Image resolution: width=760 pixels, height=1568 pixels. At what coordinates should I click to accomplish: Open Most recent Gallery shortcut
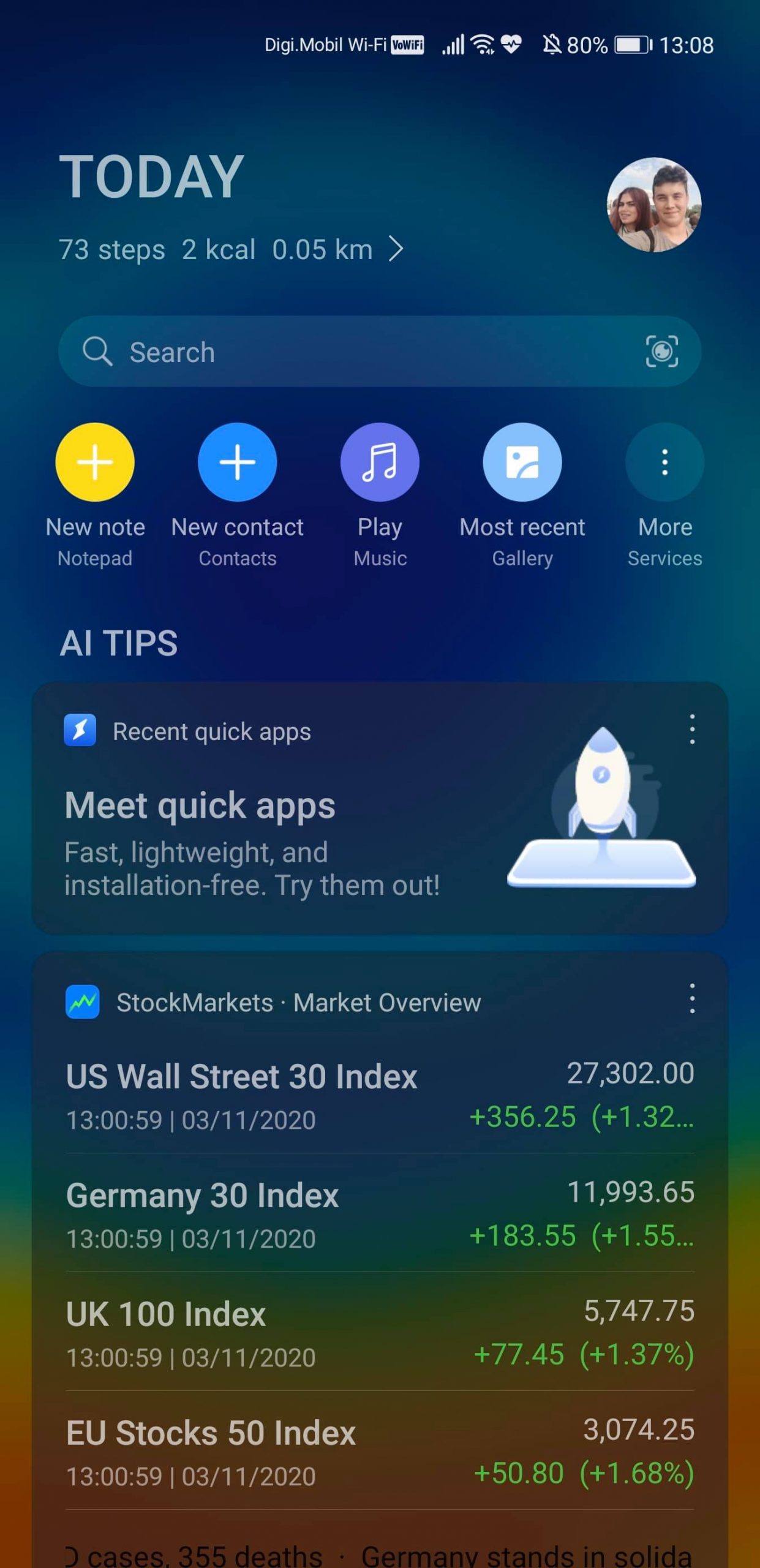click(x=522, y=463)
